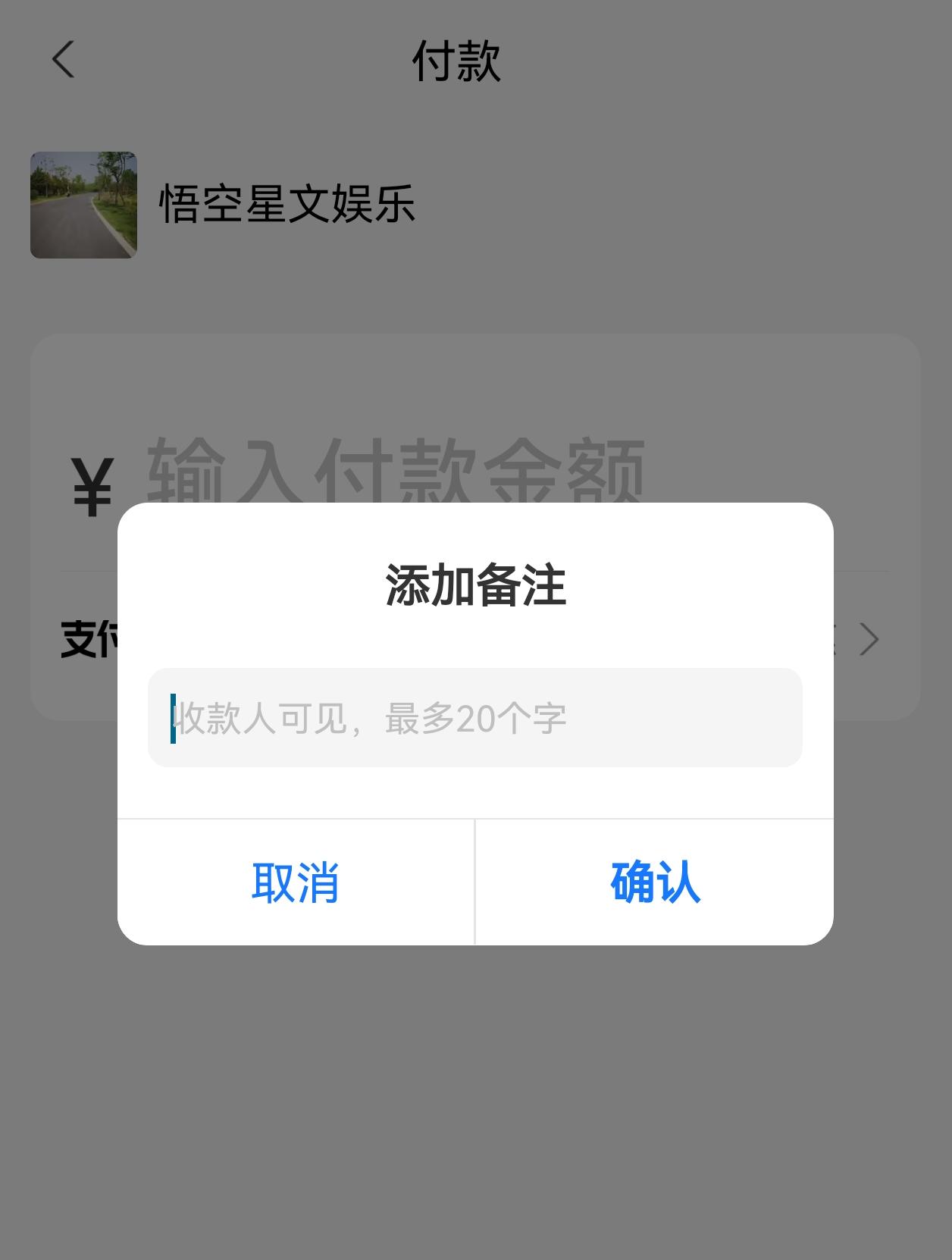Select the remark text cursor position
The image size is (952, 1260).
pos(174,717)
